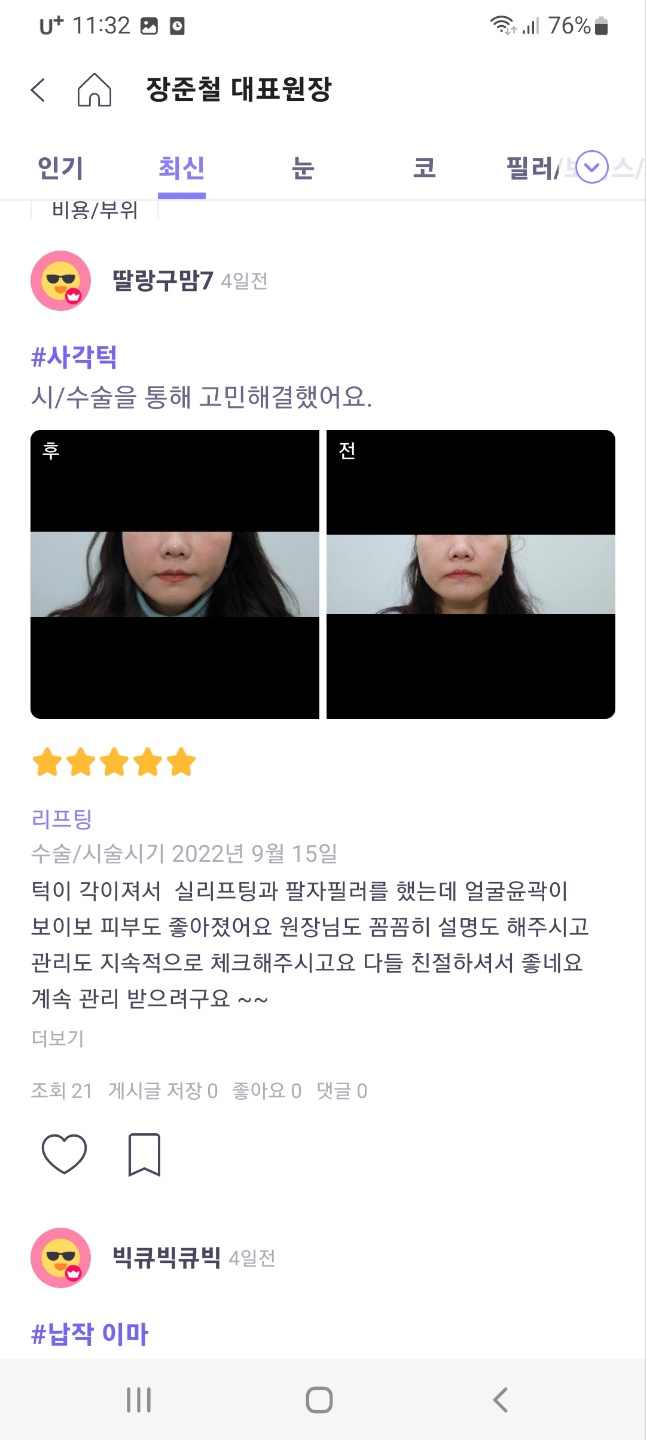The height and width of the screenshot is (1440, 646).
Task: Open the 전 (before) photo
Action: click(471, 574)
